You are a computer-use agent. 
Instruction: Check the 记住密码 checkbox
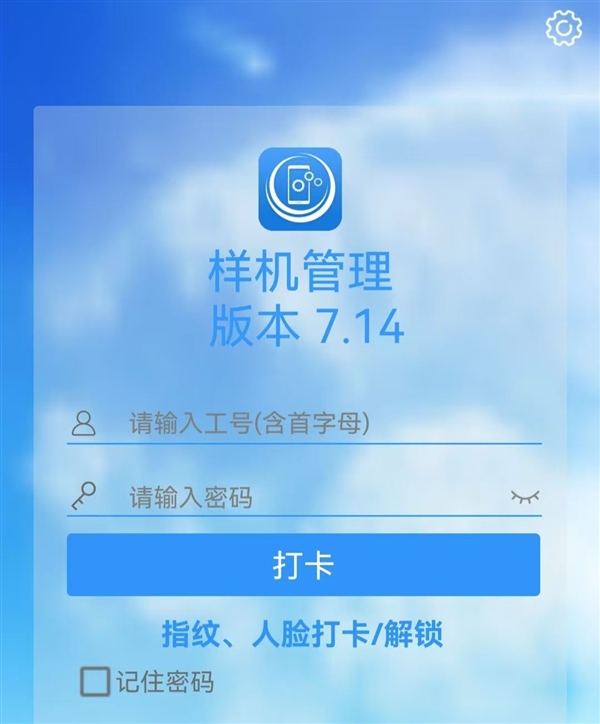point(95,683)
